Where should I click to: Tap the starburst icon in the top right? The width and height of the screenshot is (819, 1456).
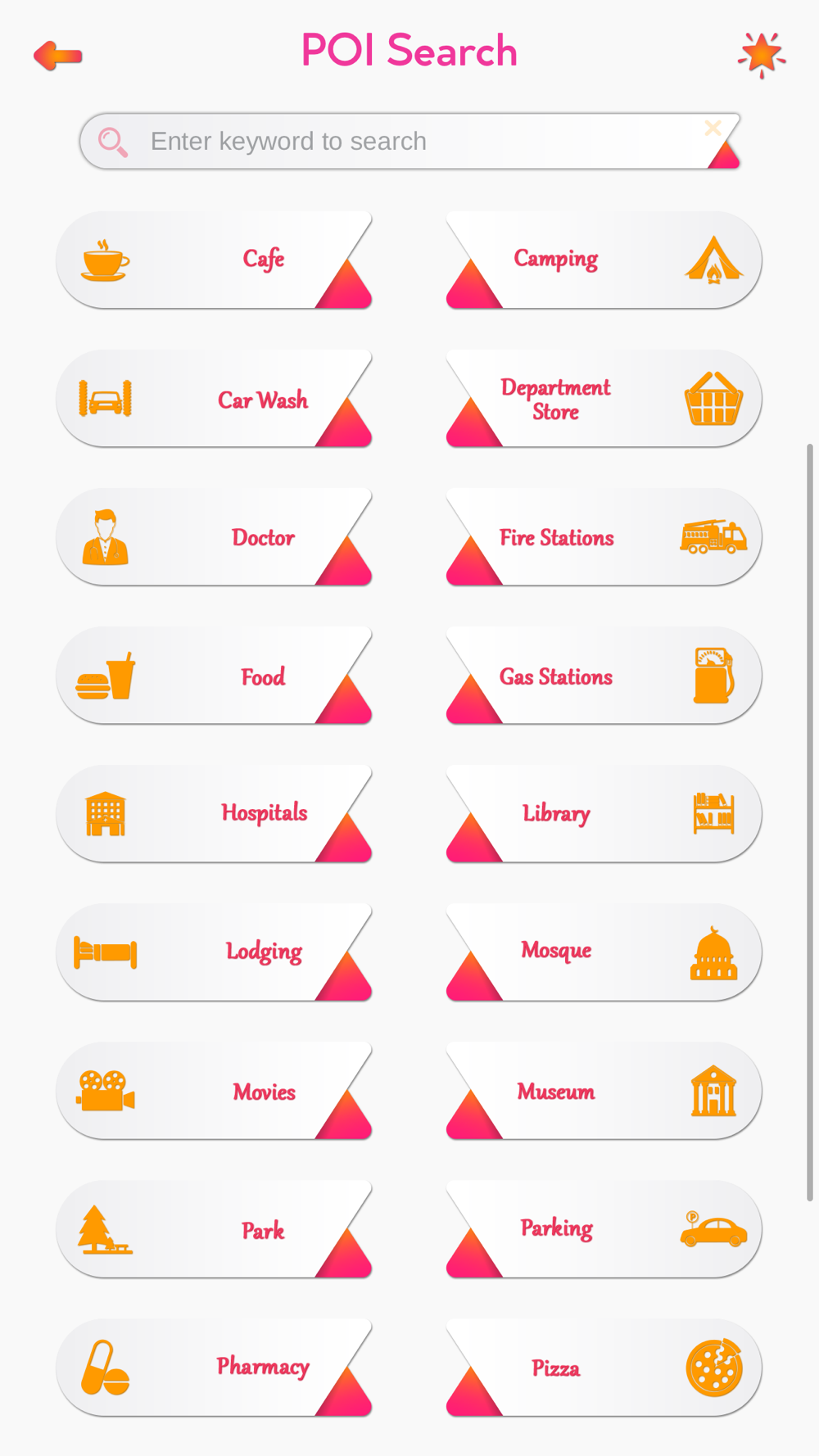pos(762,55)
